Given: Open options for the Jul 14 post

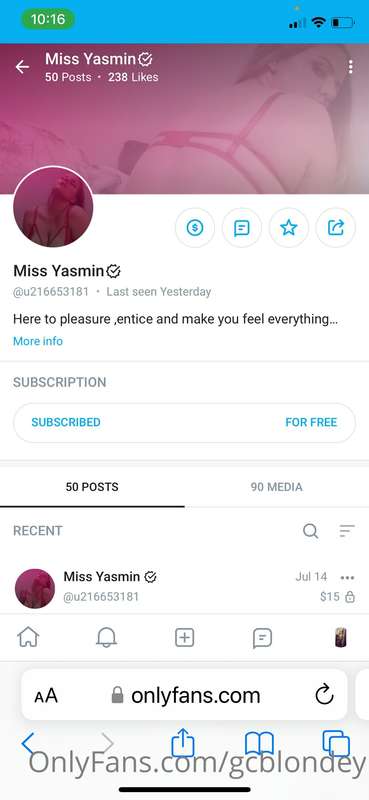Looking at the screenshot, I should [347, 578].
